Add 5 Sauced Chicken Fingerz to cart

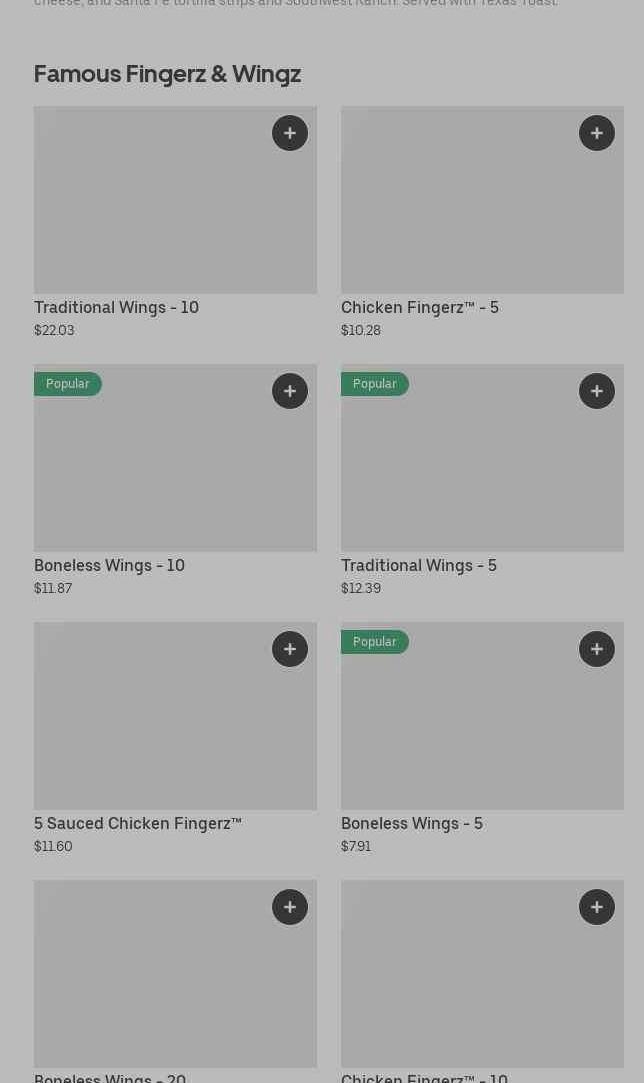click(290, 649)
